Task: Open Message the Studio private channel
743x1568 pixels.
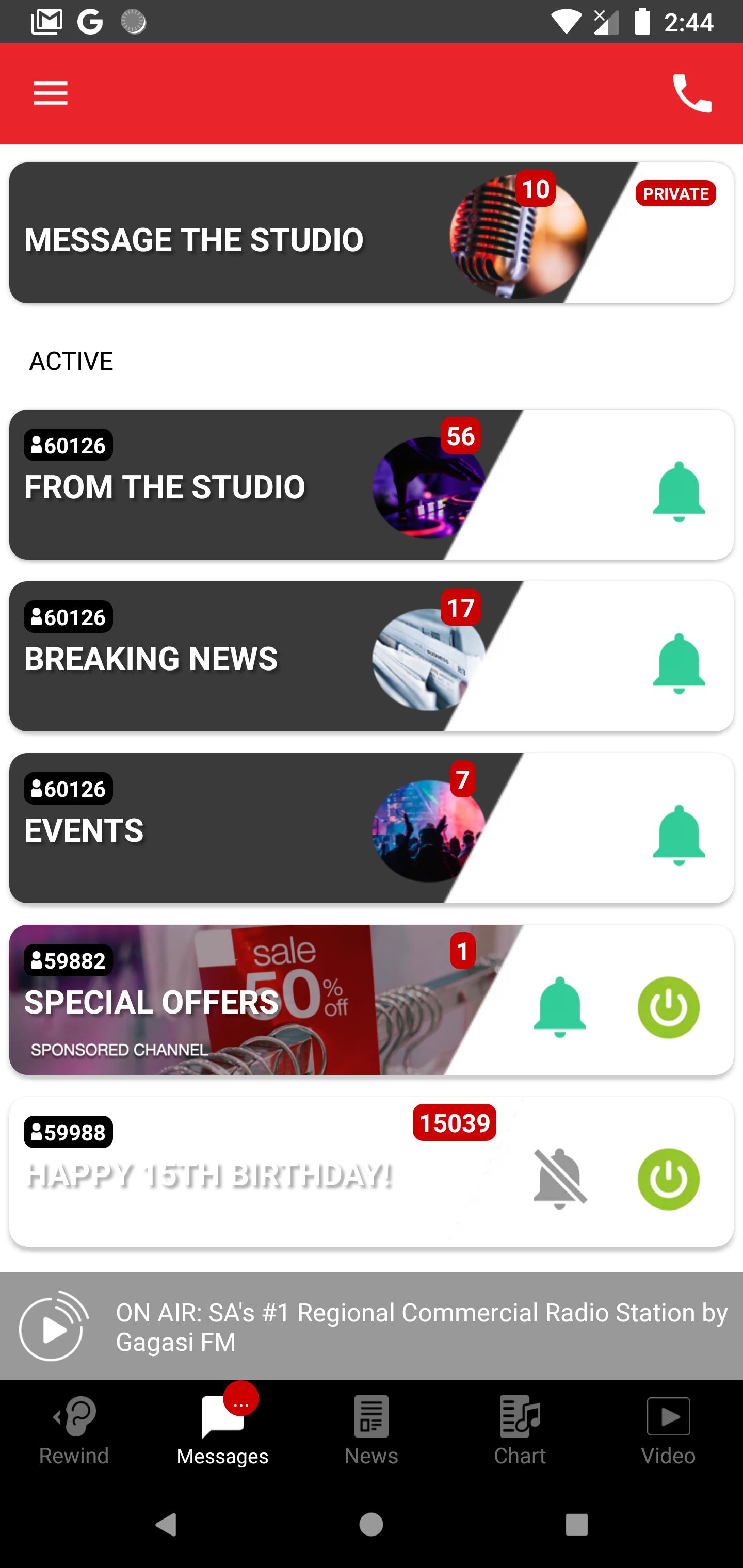Action: tap(372, 233)
